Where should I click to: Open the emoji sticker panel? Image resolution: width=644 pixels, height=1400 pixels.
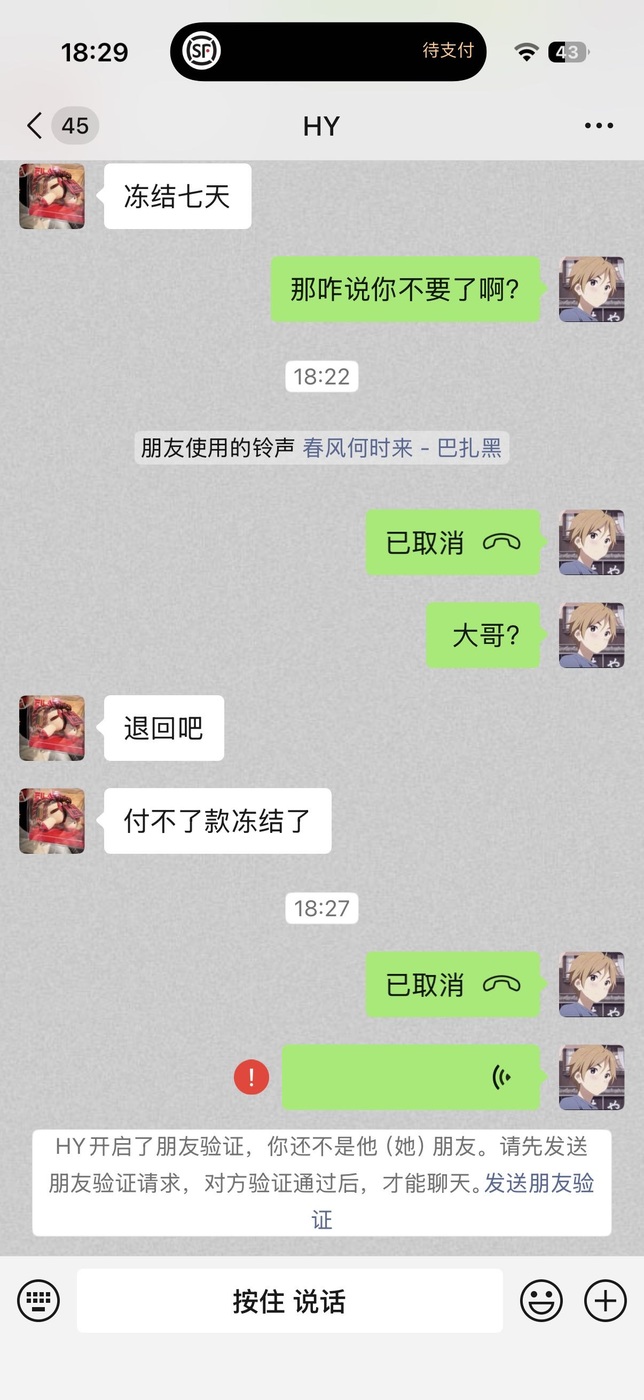tap(541, 1301)
